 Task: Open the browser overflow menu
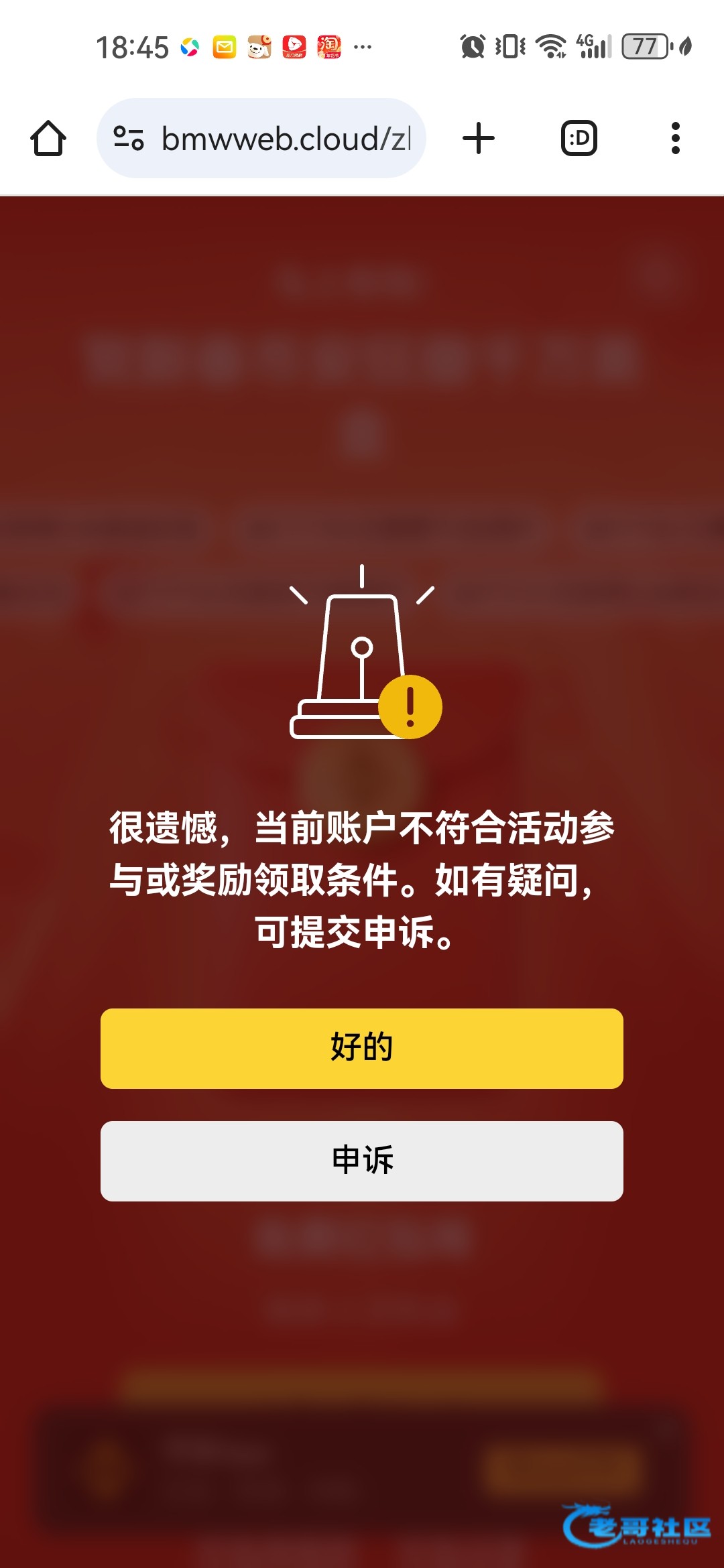click(x=676, y=139)
